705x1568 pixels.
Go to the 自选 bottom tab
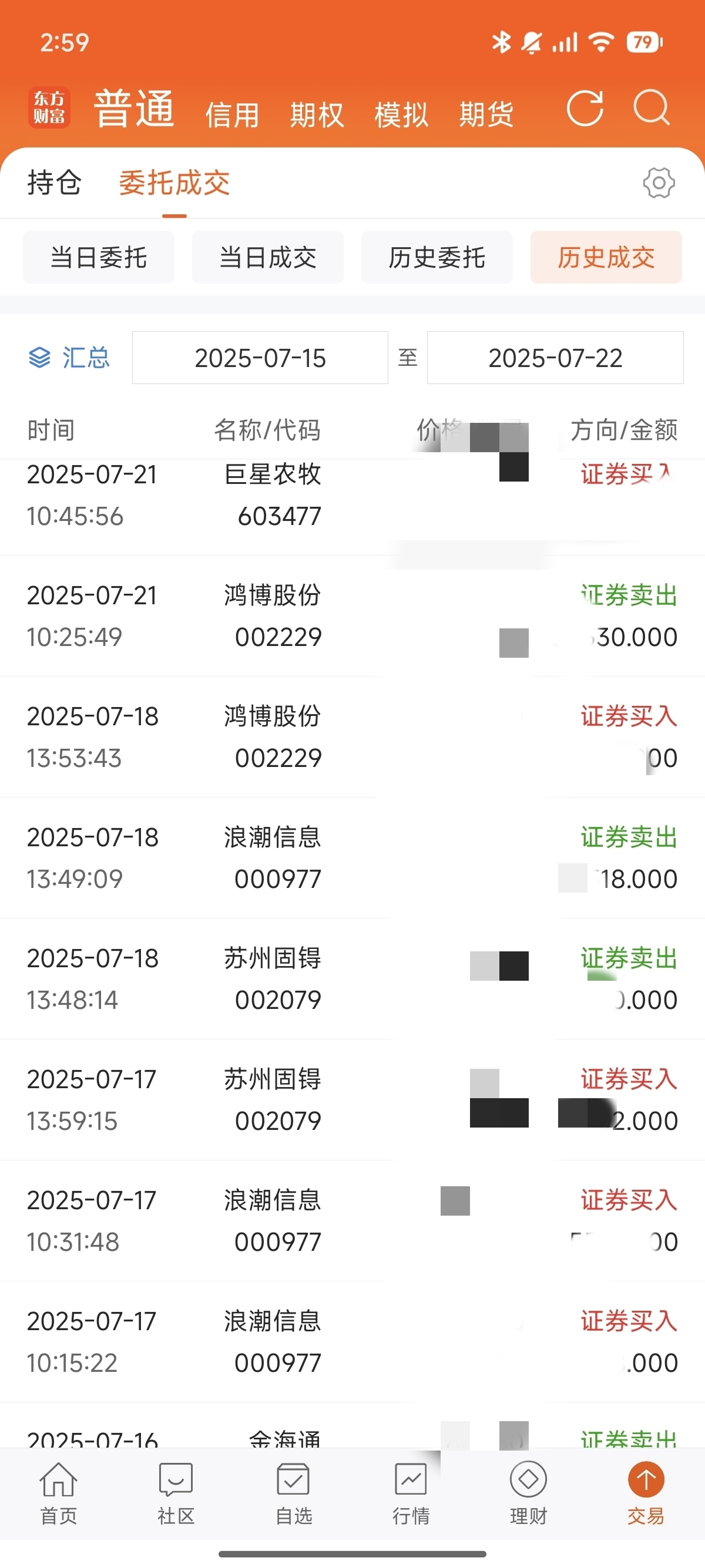point(293,1493)
